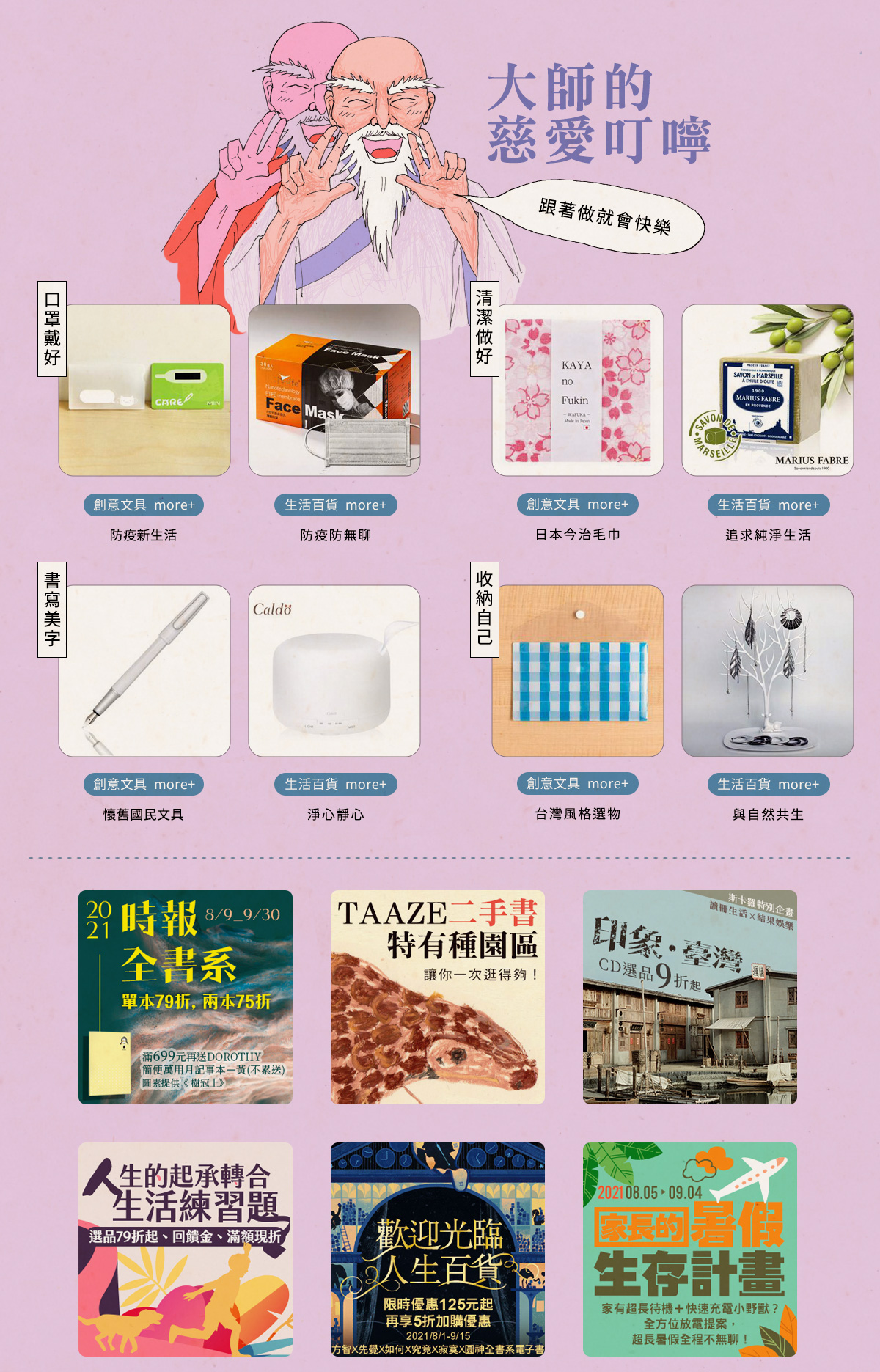Screen dimensions: 880x1372
Task: Open the 2021 時報全書系 banner
Action: point(186,997)
